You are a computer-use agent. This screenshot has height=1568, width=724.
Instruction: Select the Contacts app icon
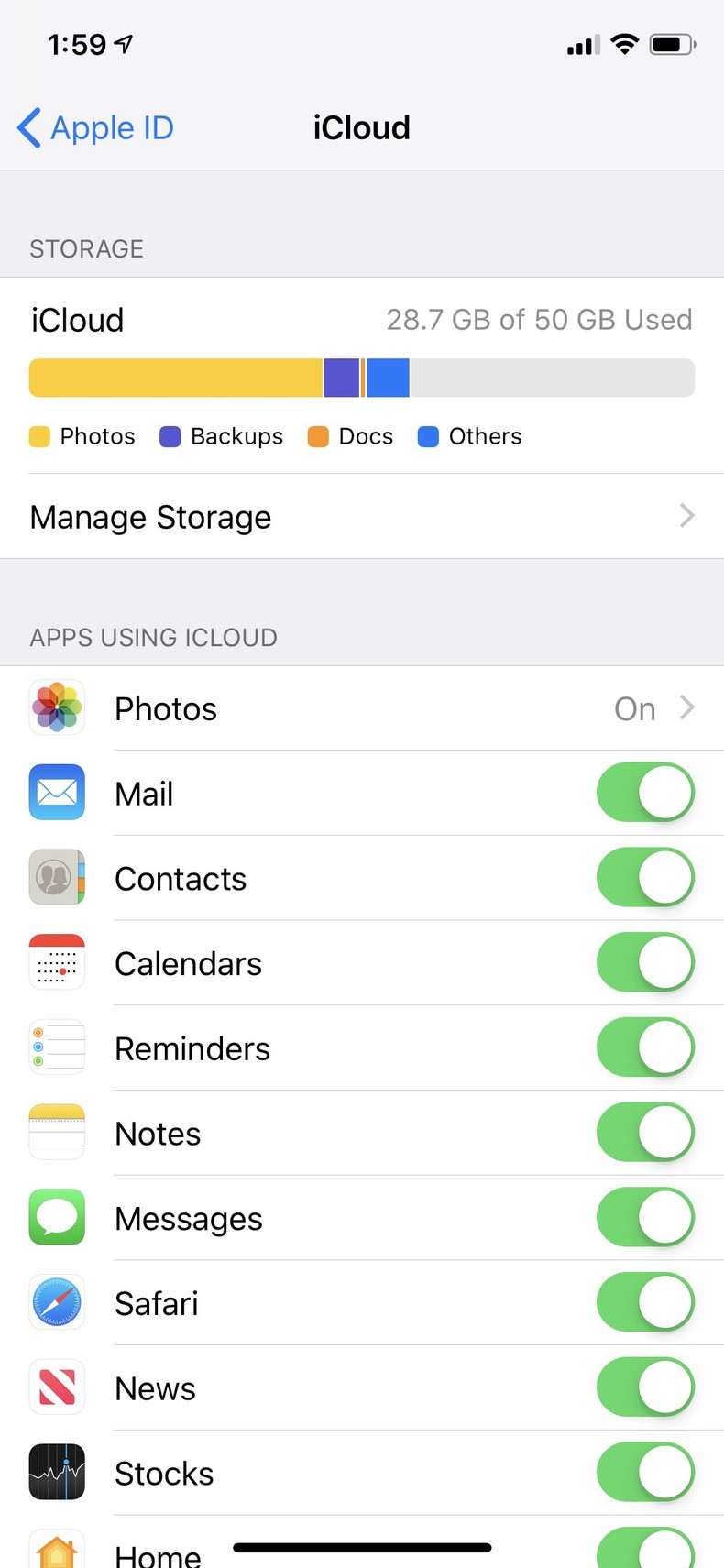pos(56,877)
